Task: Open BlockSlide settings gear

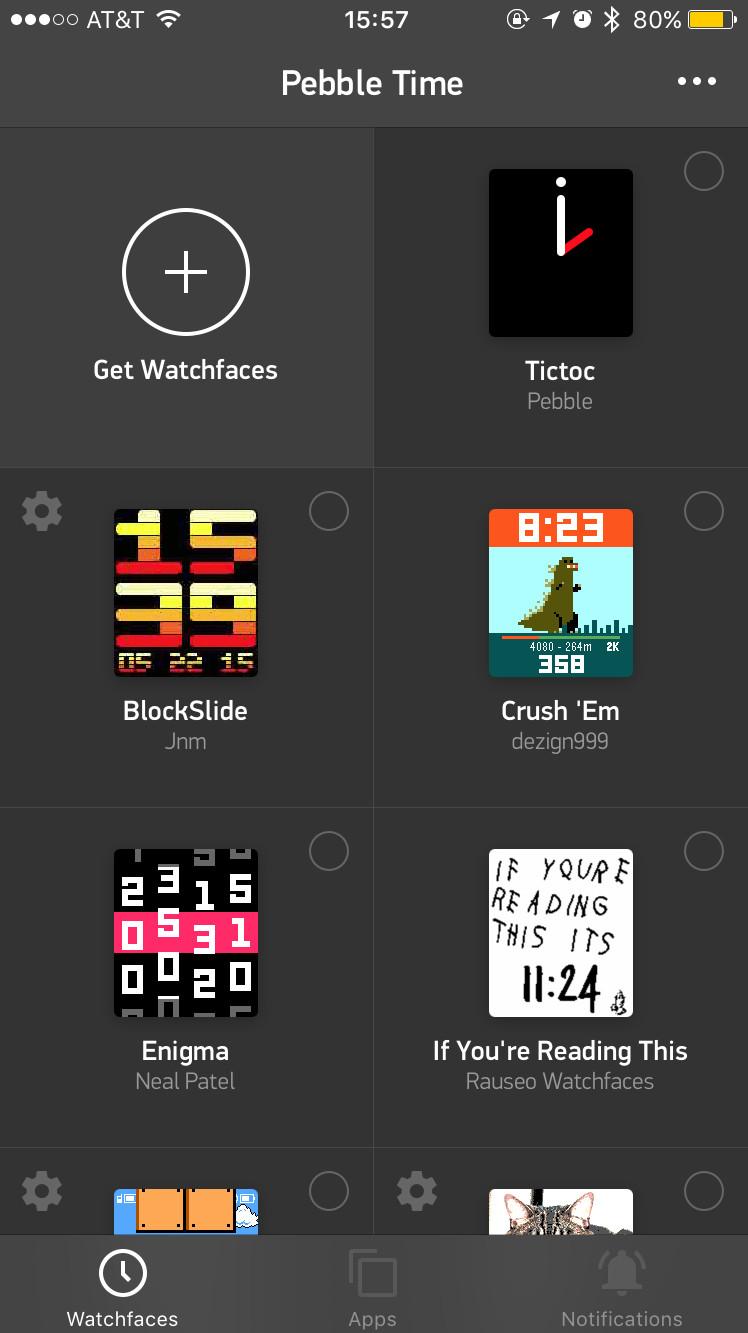Action: (42, 511)
